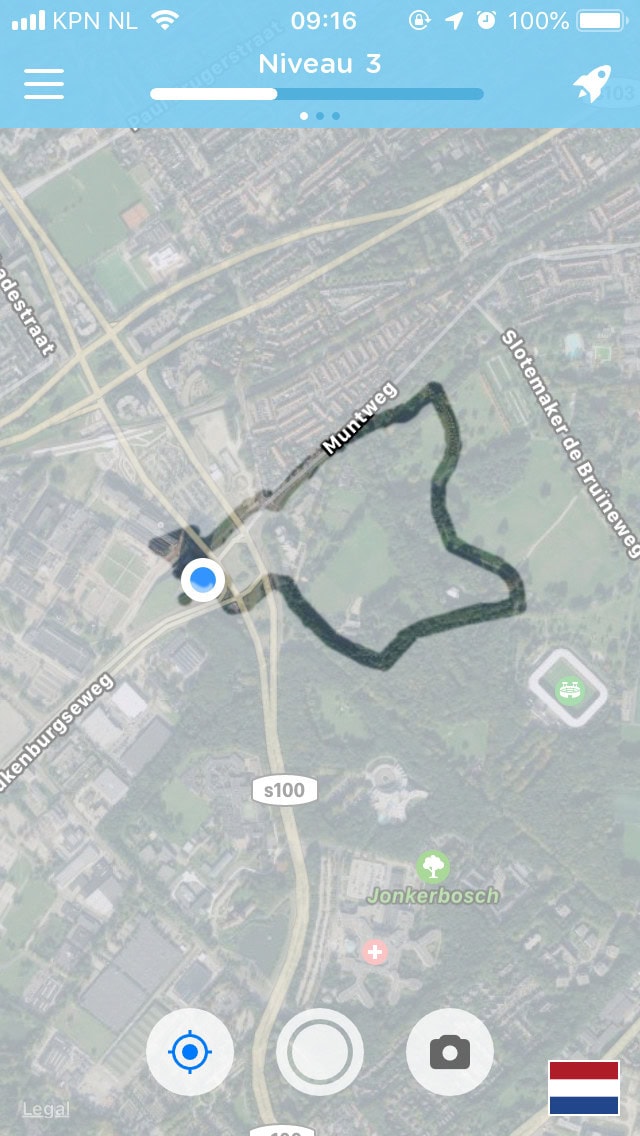This screenshot has width=640, height=1136.
Task: Center map on current location
Action: click(x=190, y=1052)
